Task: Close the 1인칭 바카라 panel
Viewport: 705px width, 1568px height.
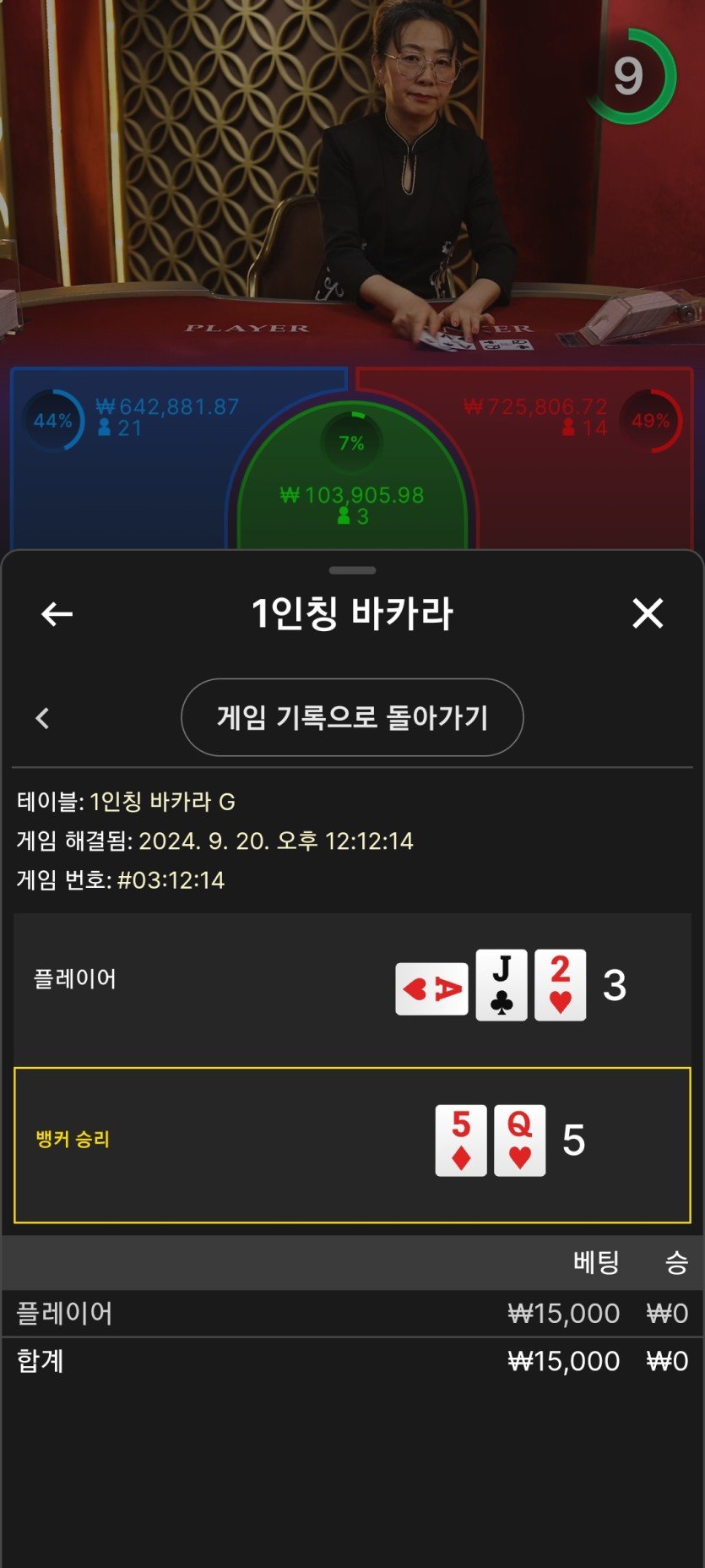Action: pos(648,613)
